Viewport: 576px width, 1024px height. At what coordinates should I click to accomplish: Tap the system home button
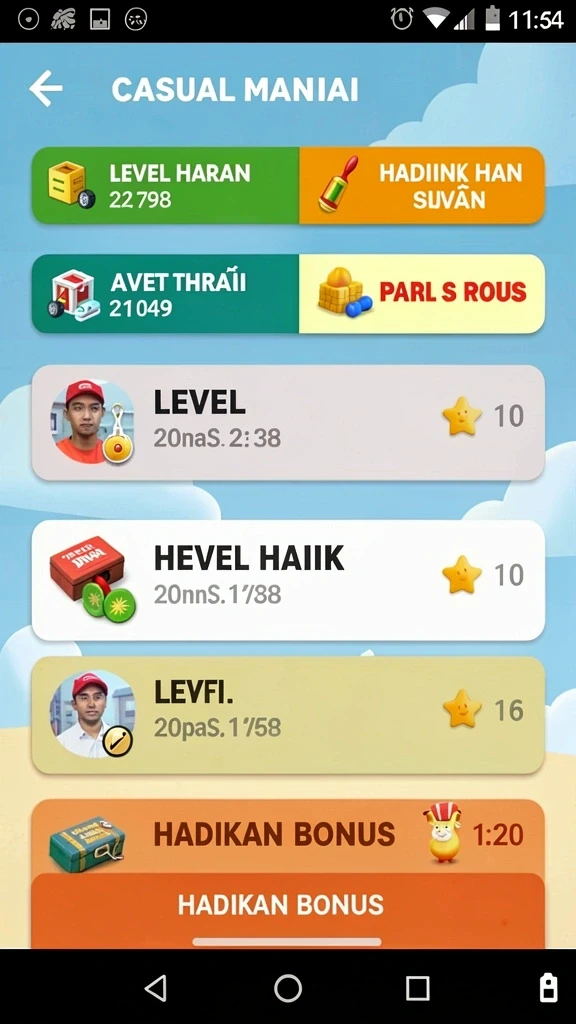coord(288,988)
